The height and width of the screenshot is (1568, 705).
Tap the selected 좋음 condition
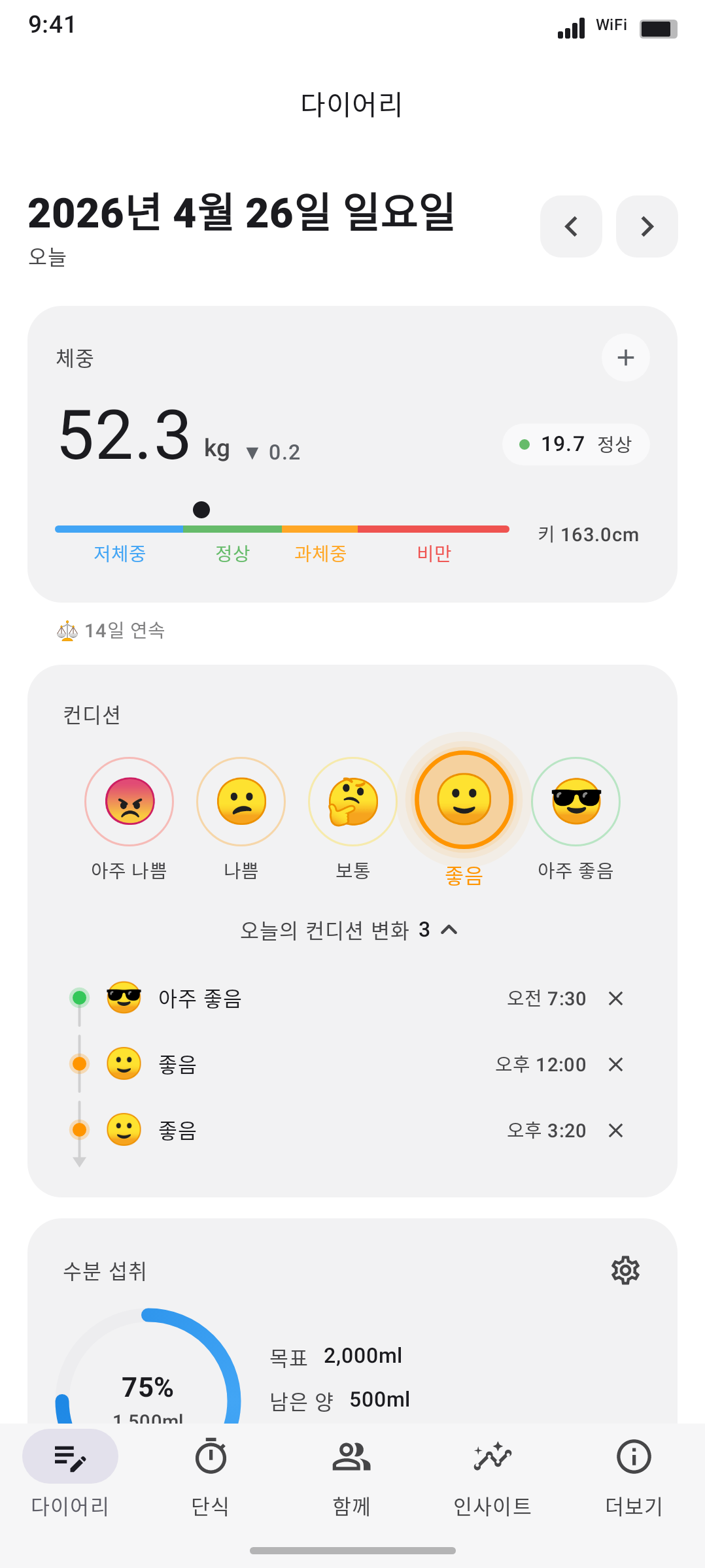[x=464, y=800]
